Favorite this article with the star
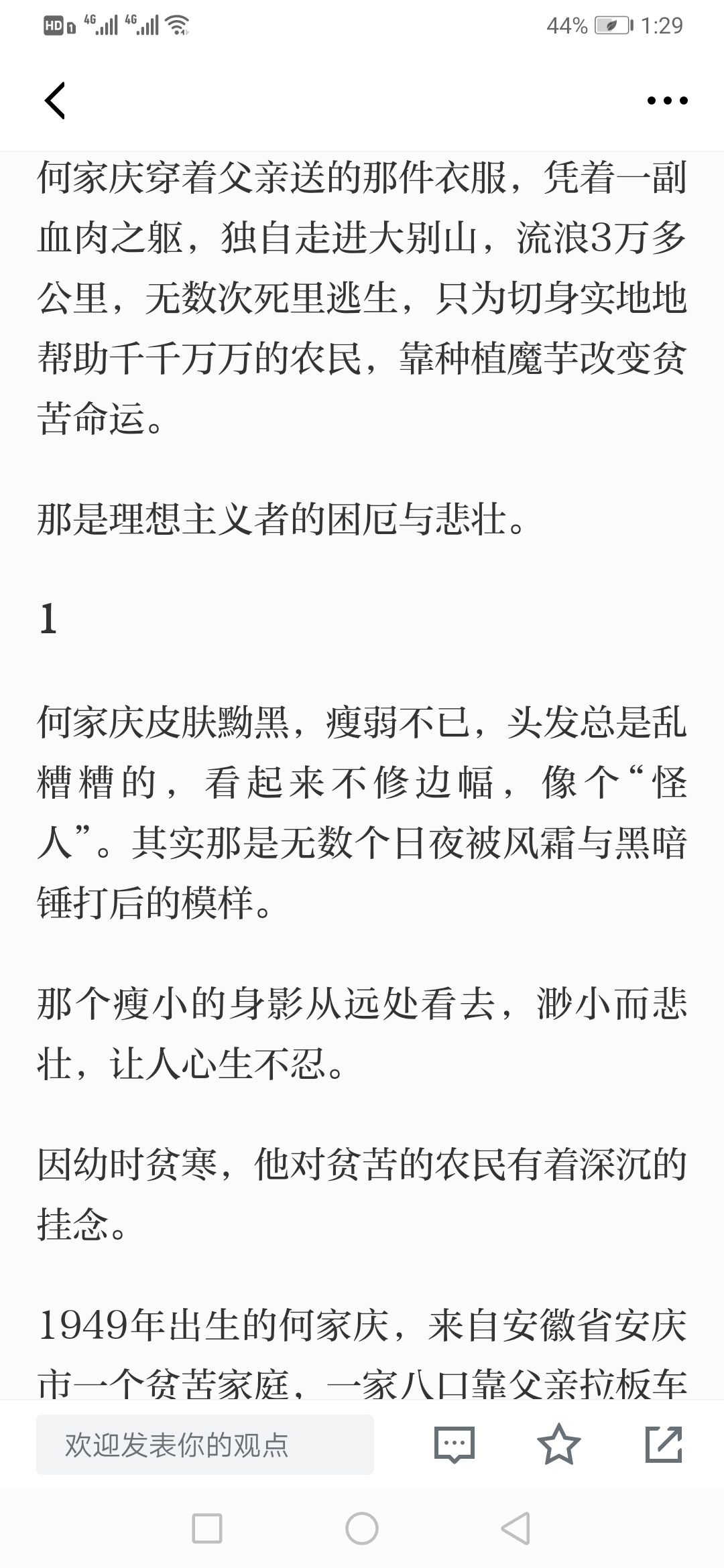This screenshot has height=1568, width=724. click(x=559, y=1444)
